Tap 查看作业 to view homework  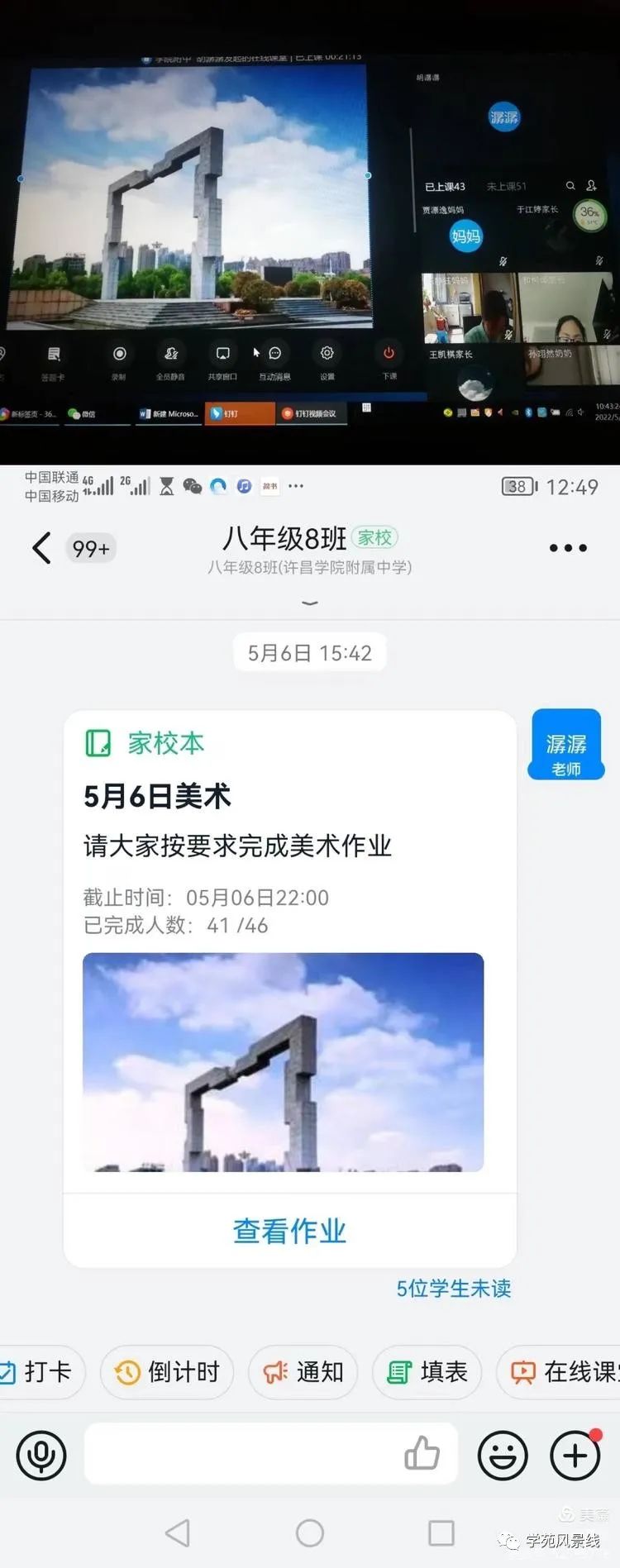289,1231
